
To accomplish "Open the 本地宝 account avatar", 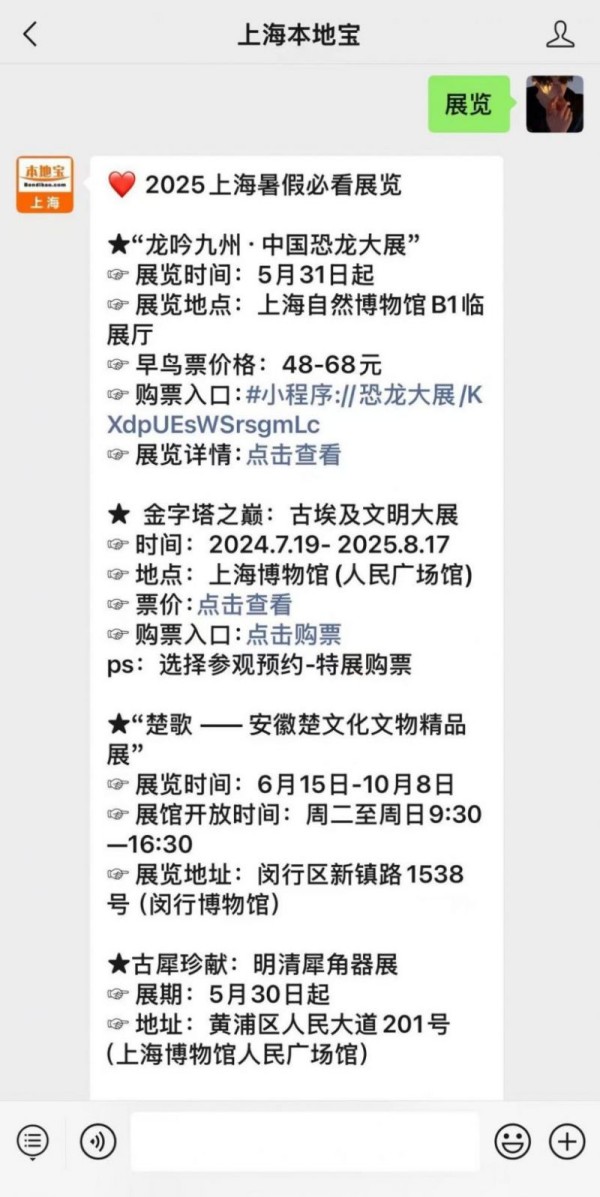I will [x=45, y=184].
